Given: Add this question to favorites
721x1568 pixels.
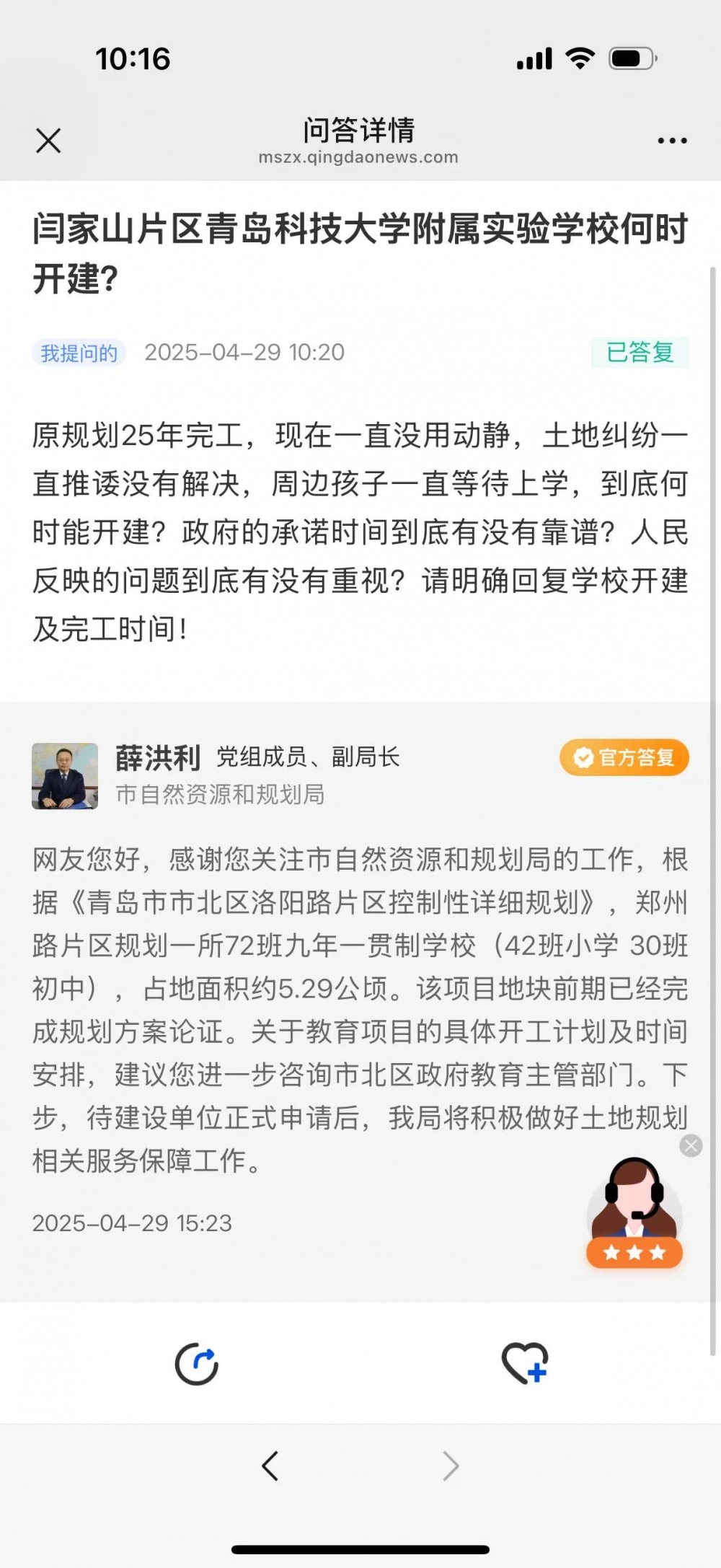Looking at the screenshot, I should (525, 1362).
